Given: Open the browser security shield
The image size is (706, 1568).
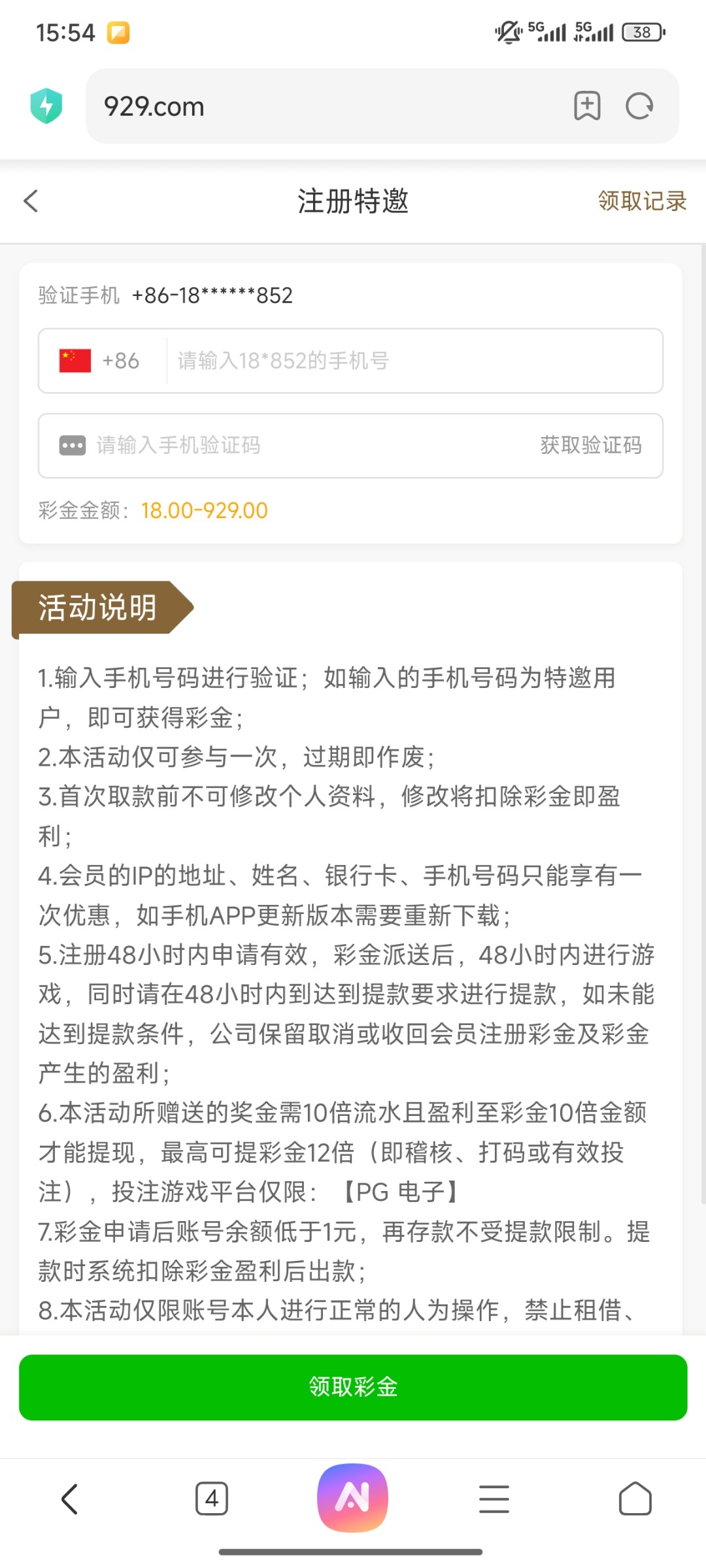Looking at the screenshot, I should click(x=46, y=106).
